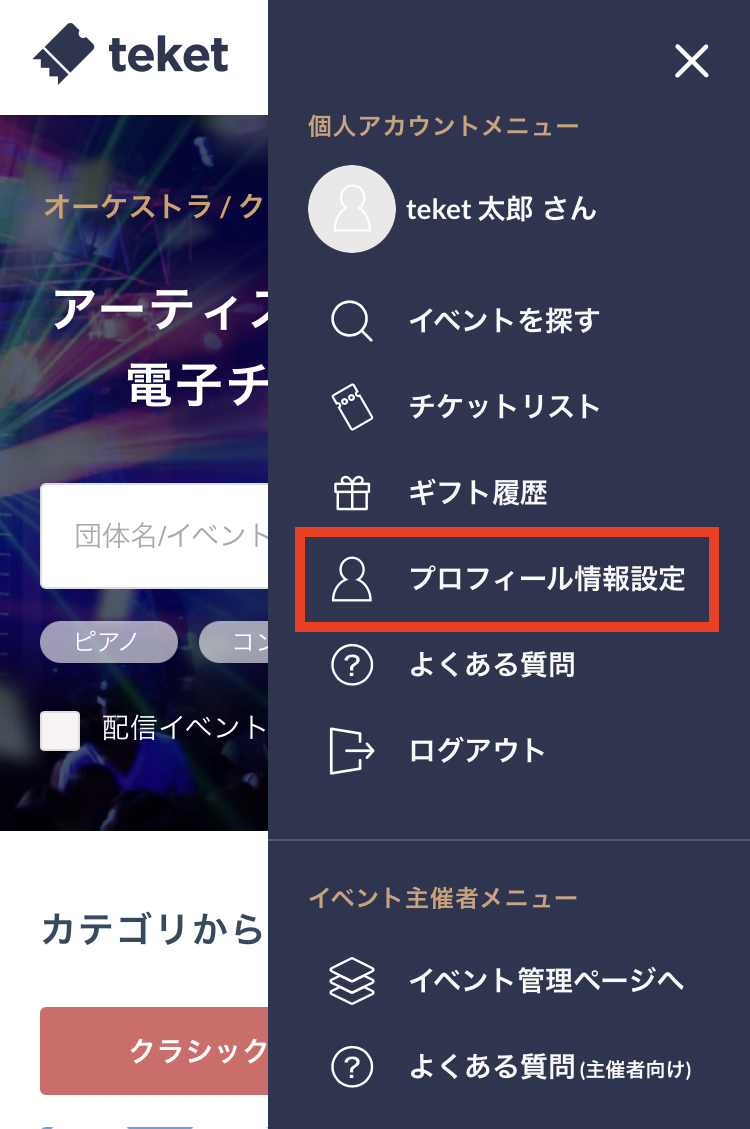Open プロフィール情報設定 profile settings
Image resolution: width=750 pixels, height=1129 pixels.
pyautogui.click(x=546, y=579)
